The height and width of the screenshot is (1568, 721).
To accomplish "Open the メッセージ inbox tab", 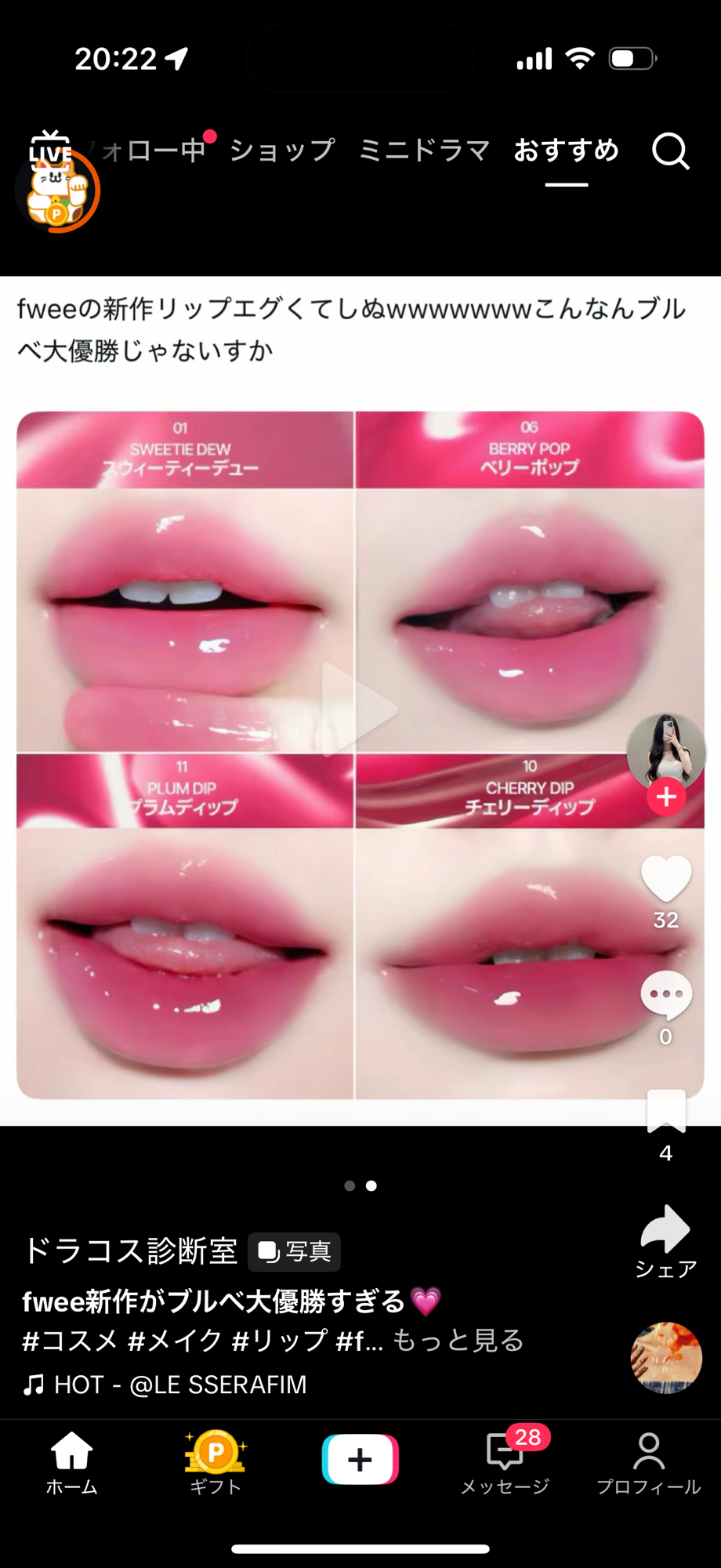I will (x=505, y=1463).
